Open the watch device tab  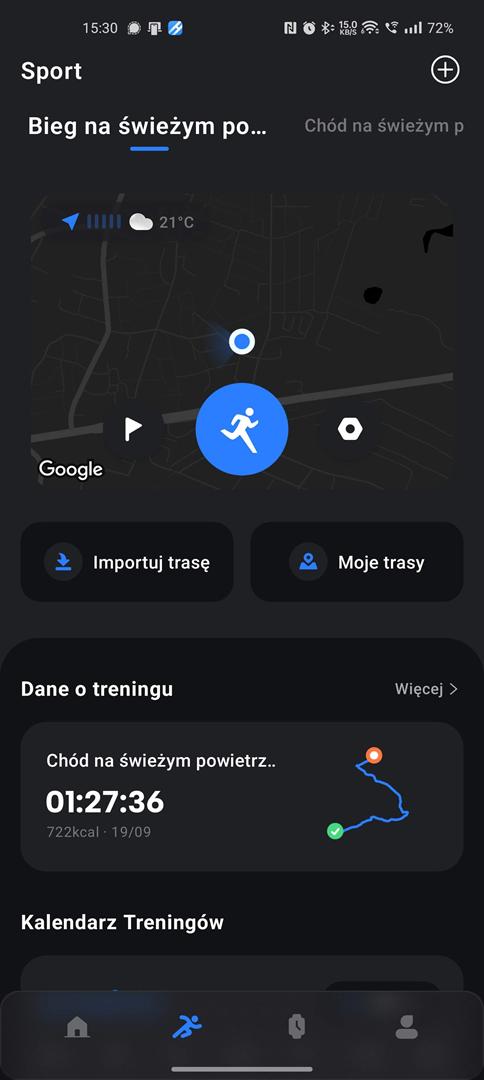(296, 1028)
